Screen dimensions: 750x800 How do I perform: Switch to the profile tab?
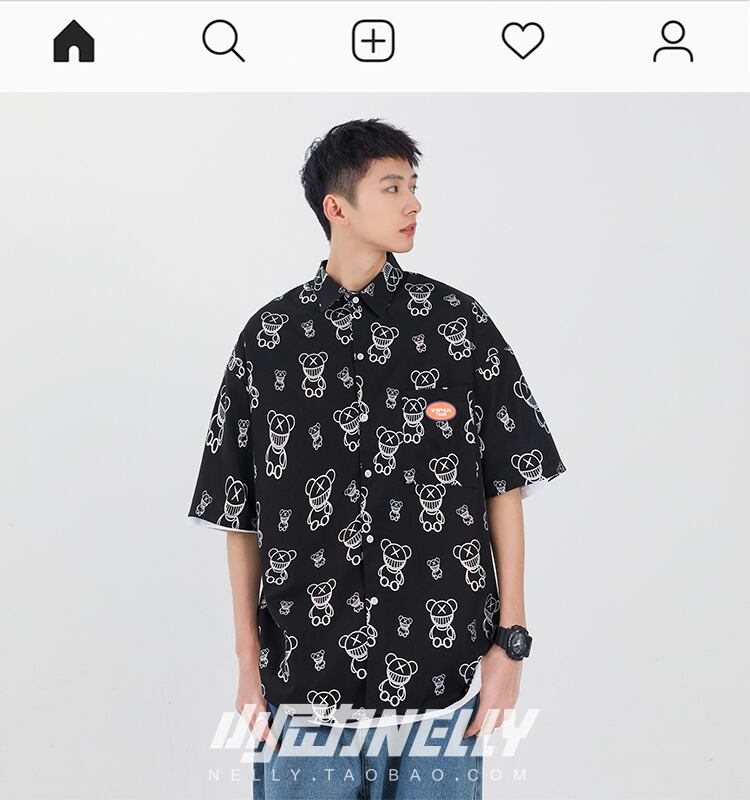pos(673,42)
